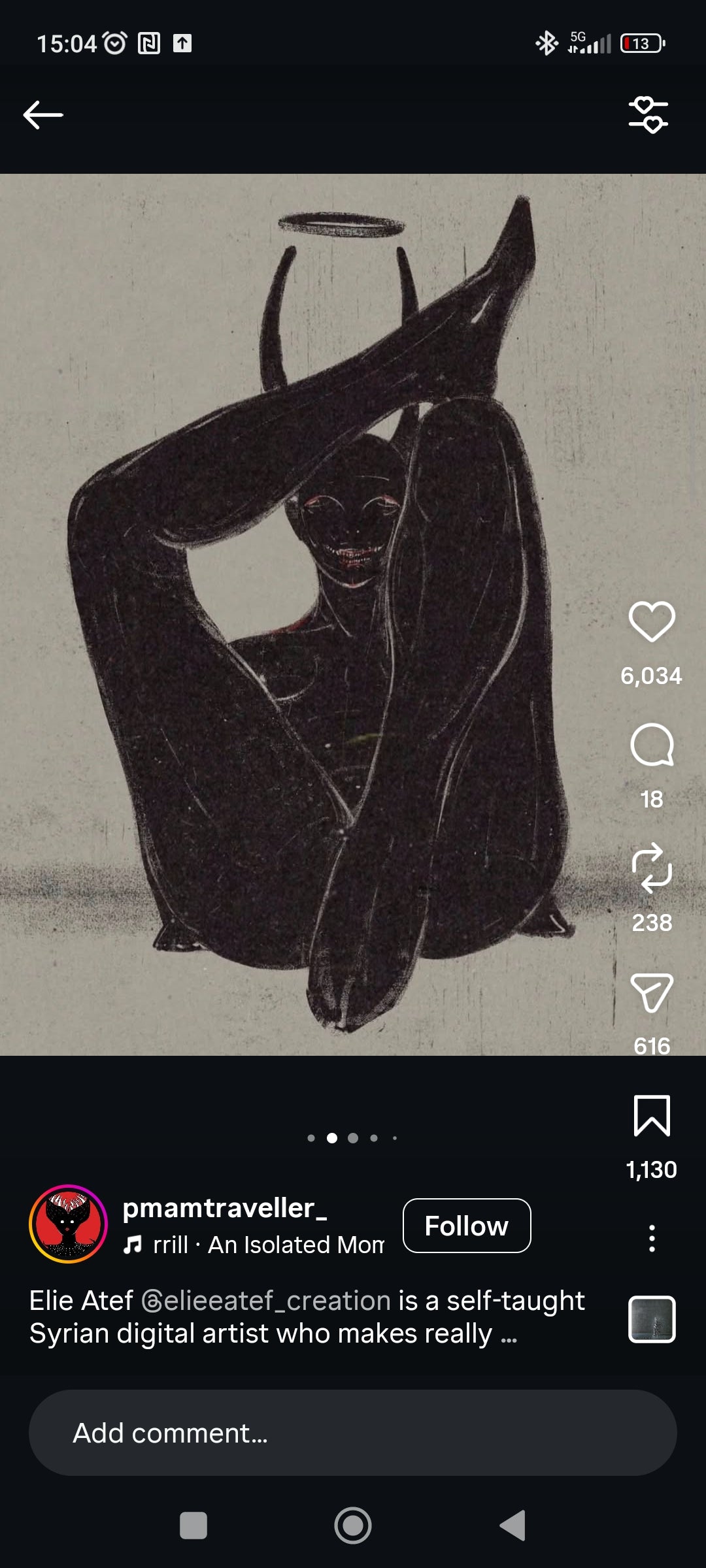Open the @elieeatef_creation mention

266,1301
